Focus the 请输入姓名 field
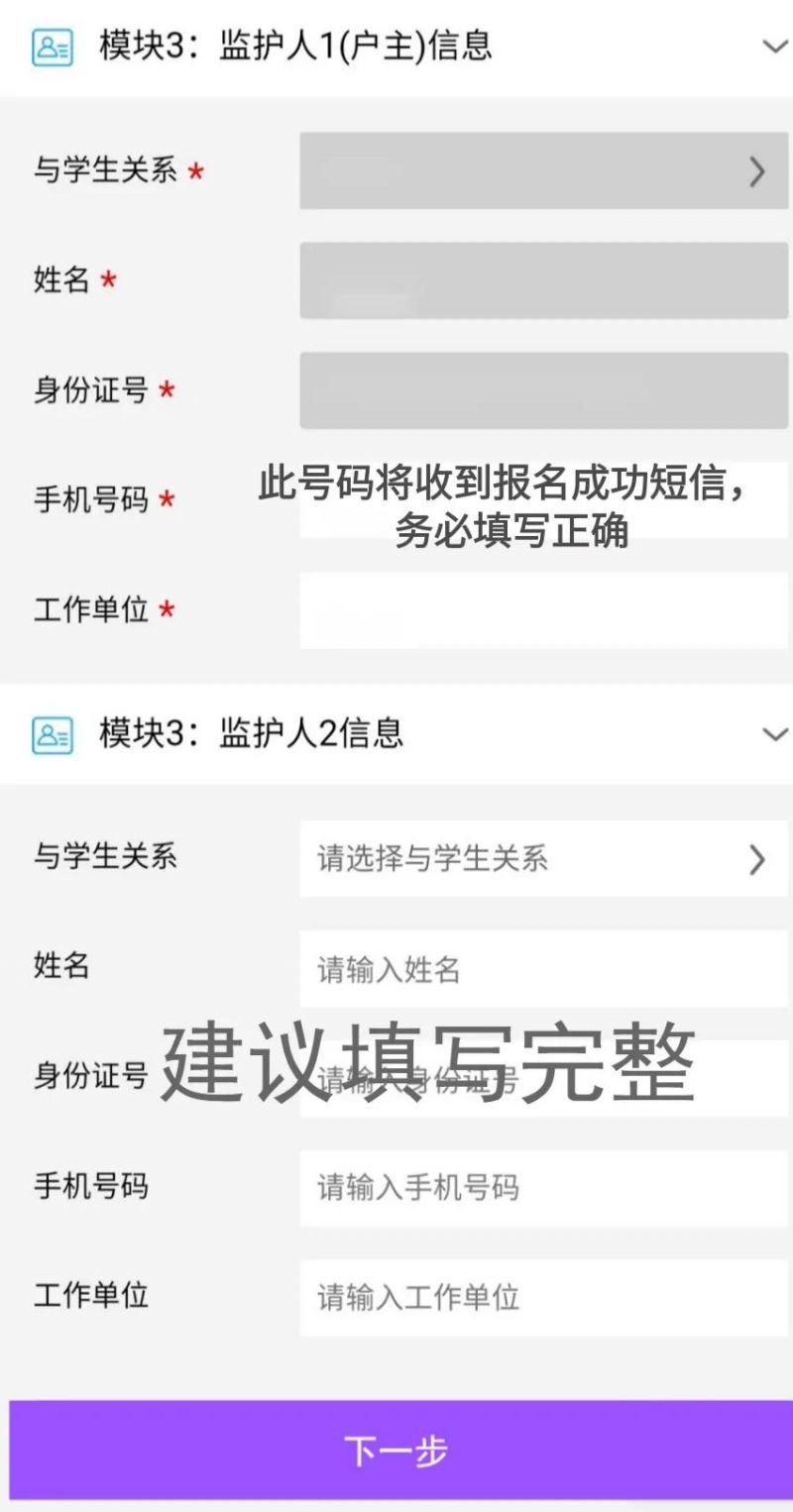793x1512 pixels. 543,969
